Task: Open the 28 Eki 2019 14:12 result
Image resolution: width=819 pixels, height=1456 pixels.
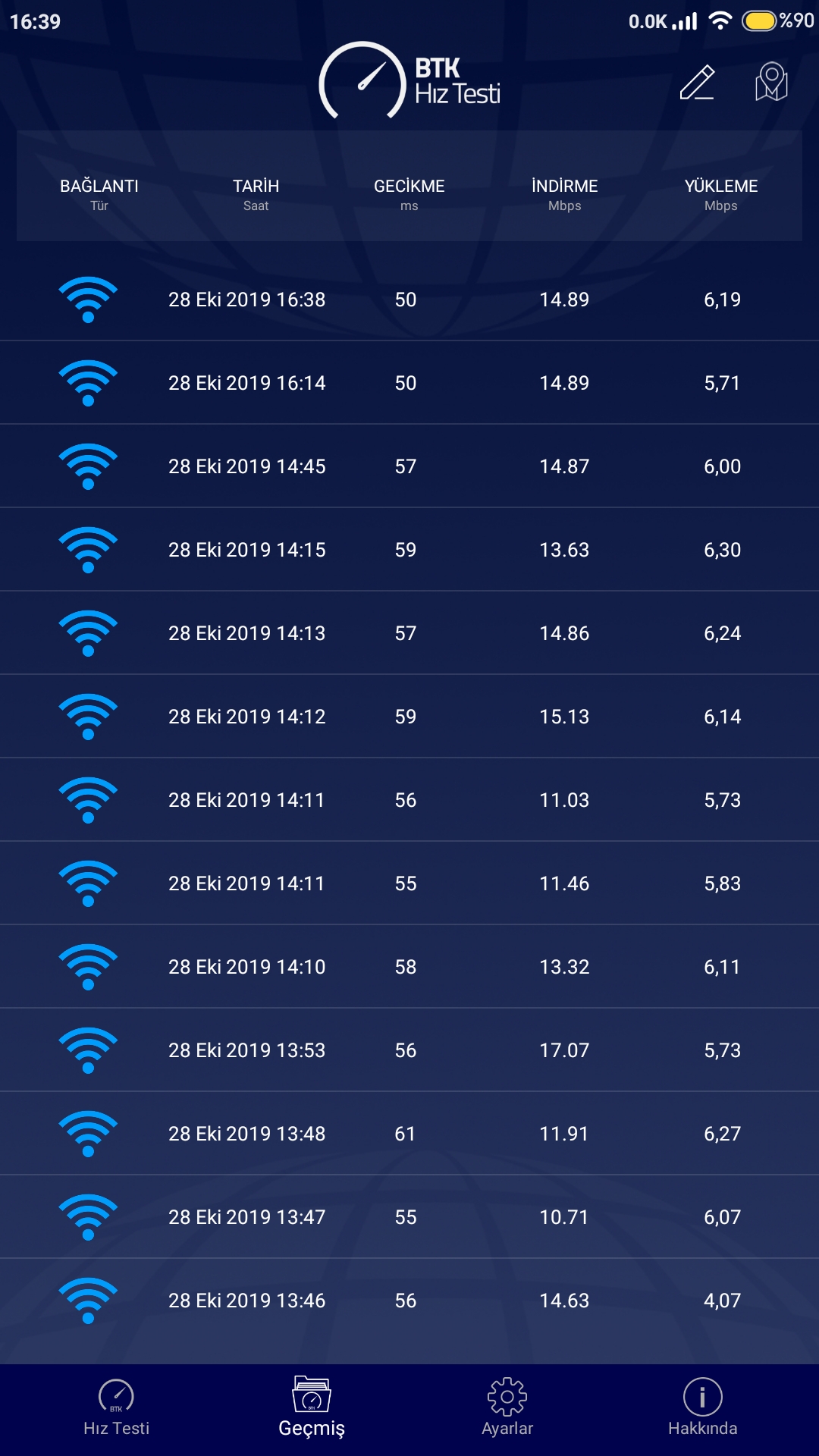Action: 409,717
